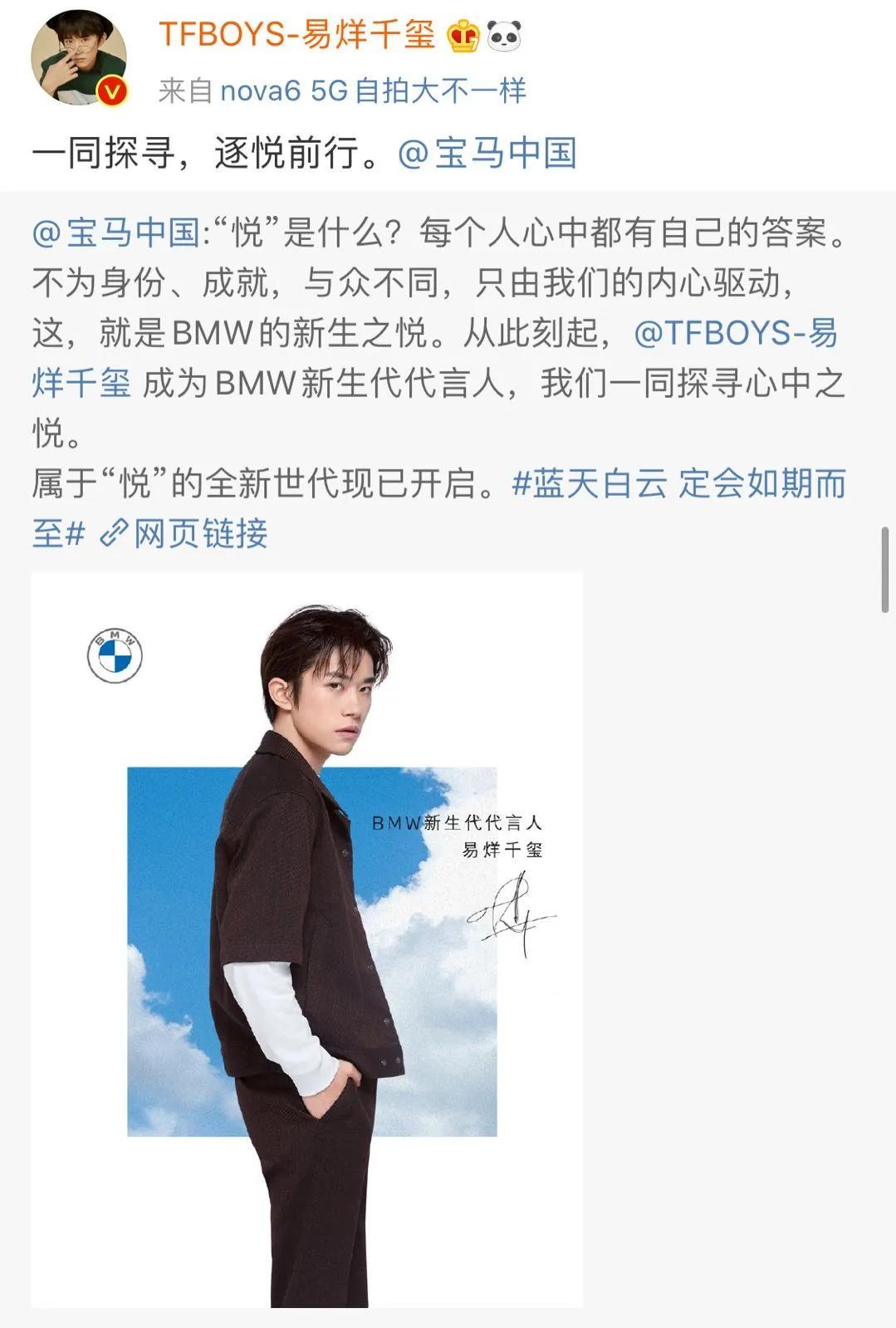Open the TFBOYS-易烊千玺 username
The height and width of the screenshot is (1328, 896).
(x=296, y=34)
